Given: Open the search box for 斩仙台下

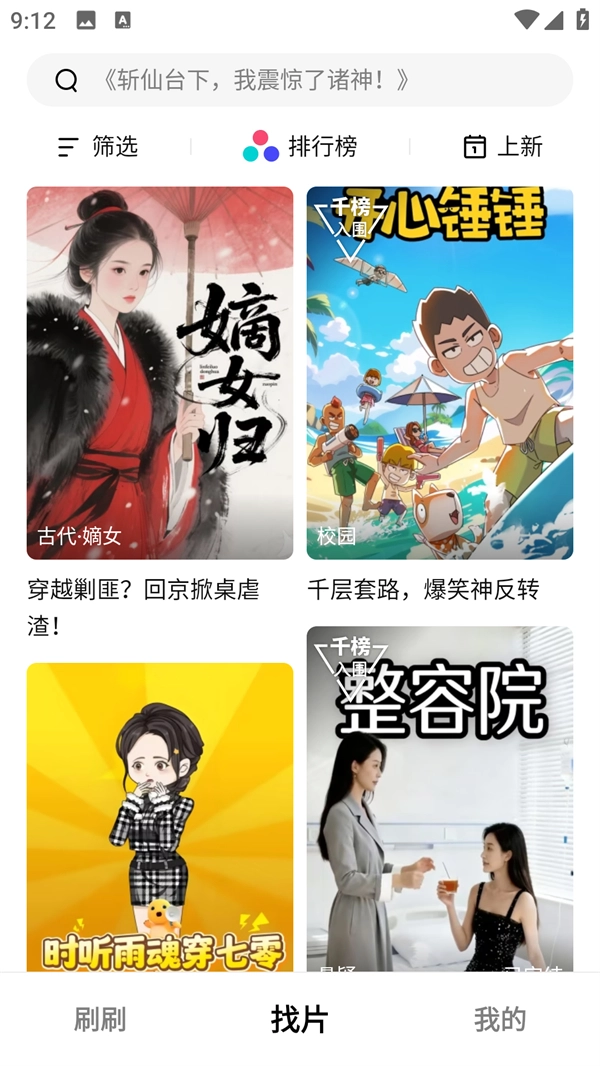Looking at the screenshot, I should pos(300,80).
